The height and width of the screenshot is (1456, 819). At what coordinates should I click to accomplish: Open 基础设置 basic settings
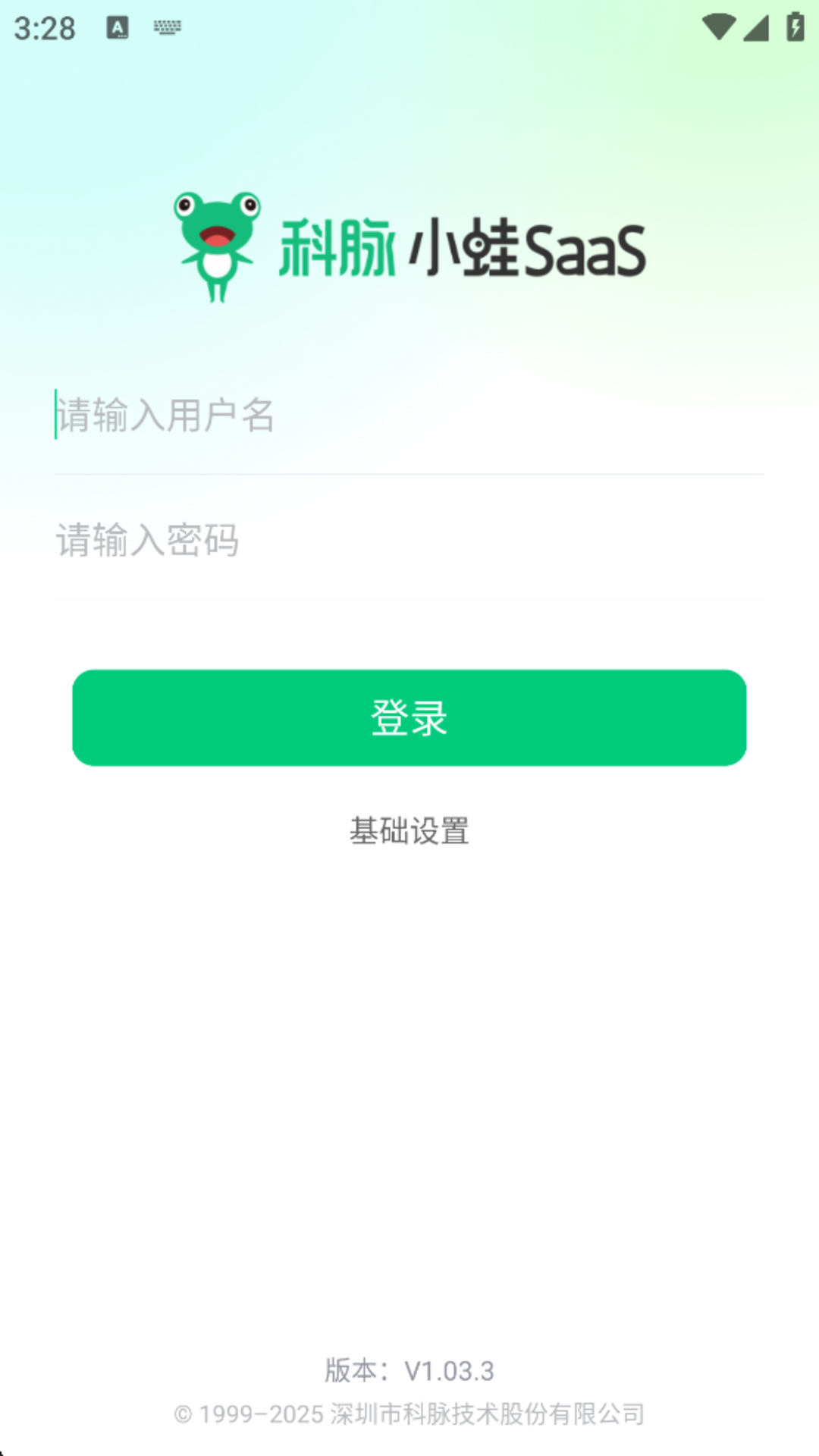click(x=409, y=832)
